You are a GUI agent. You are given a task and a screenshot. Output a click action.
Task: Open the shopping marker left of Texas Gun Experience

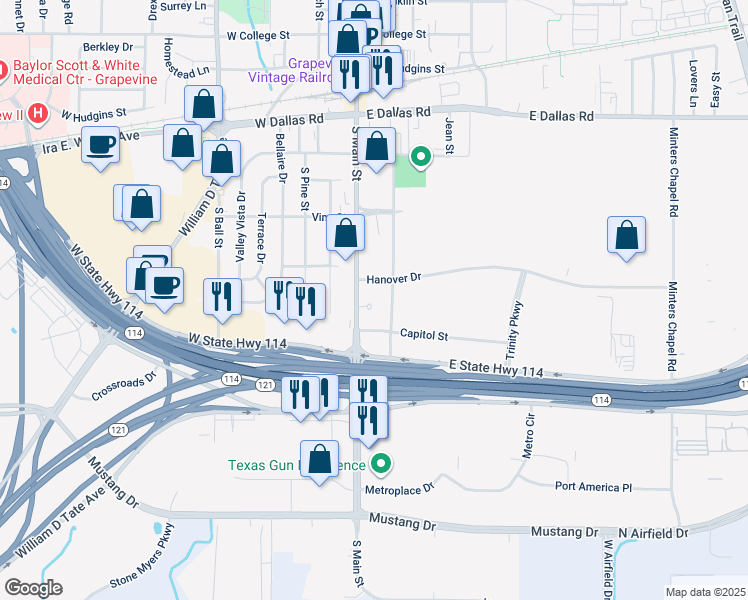pyautogui.click(x=319, y=460)
